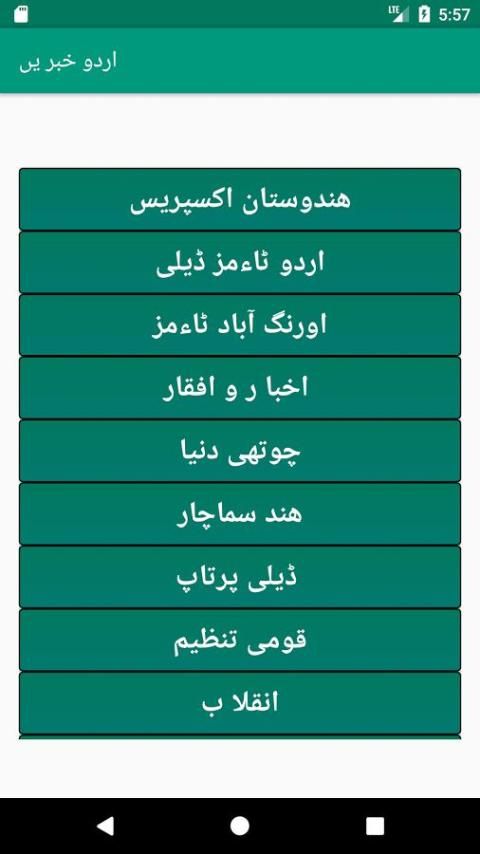Open ہندوستان اکسپریس newspaper

click(x=240, y=199)
